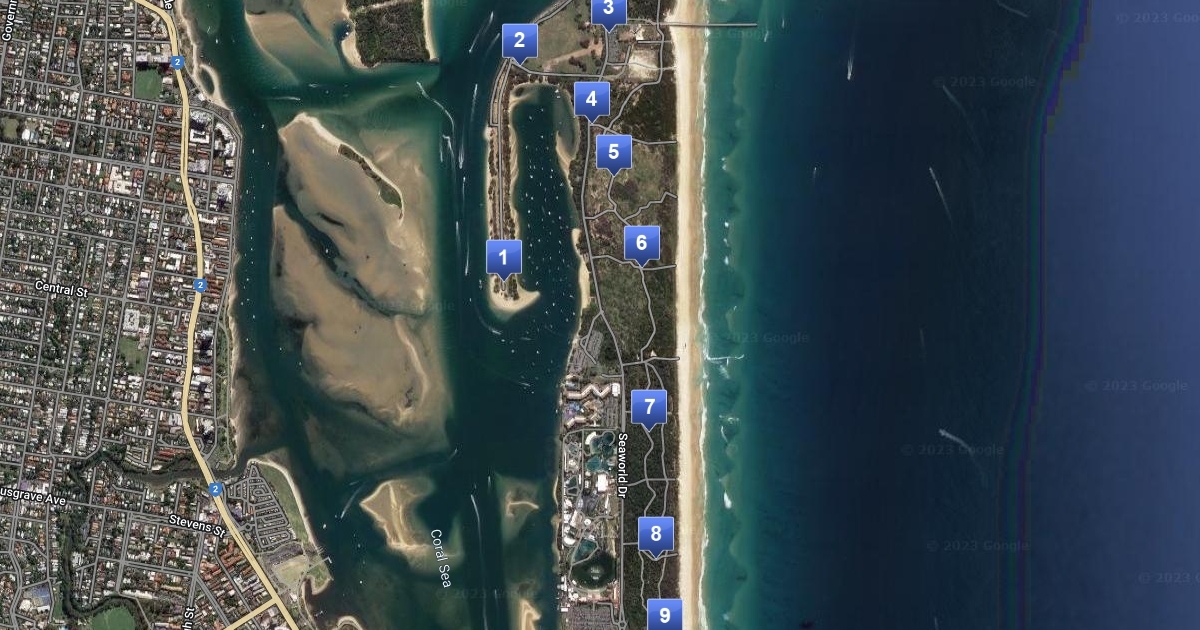Select map marker number 1

pyautogui.click(x=504, y=258)
